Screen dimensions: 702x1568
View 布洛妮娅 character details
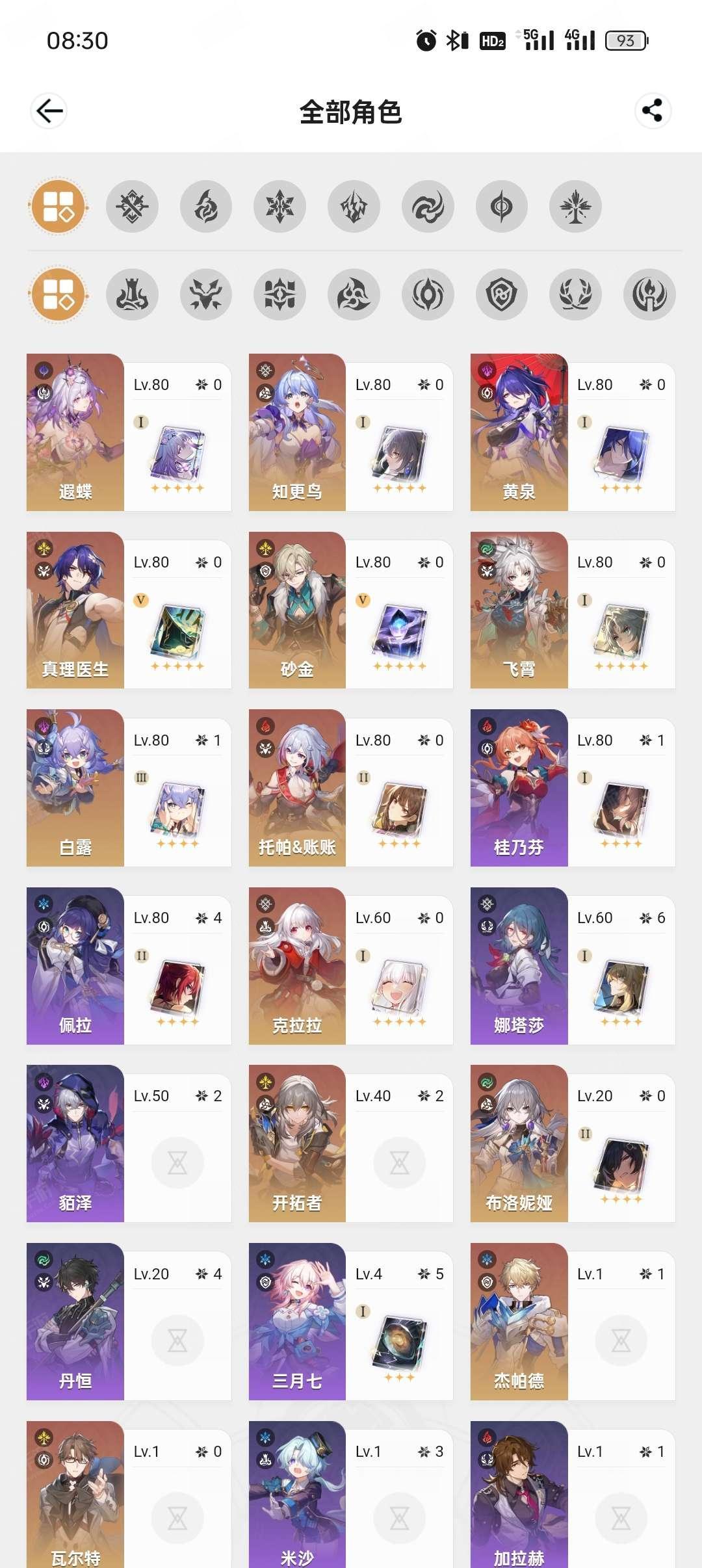(x=573, y=1143)
